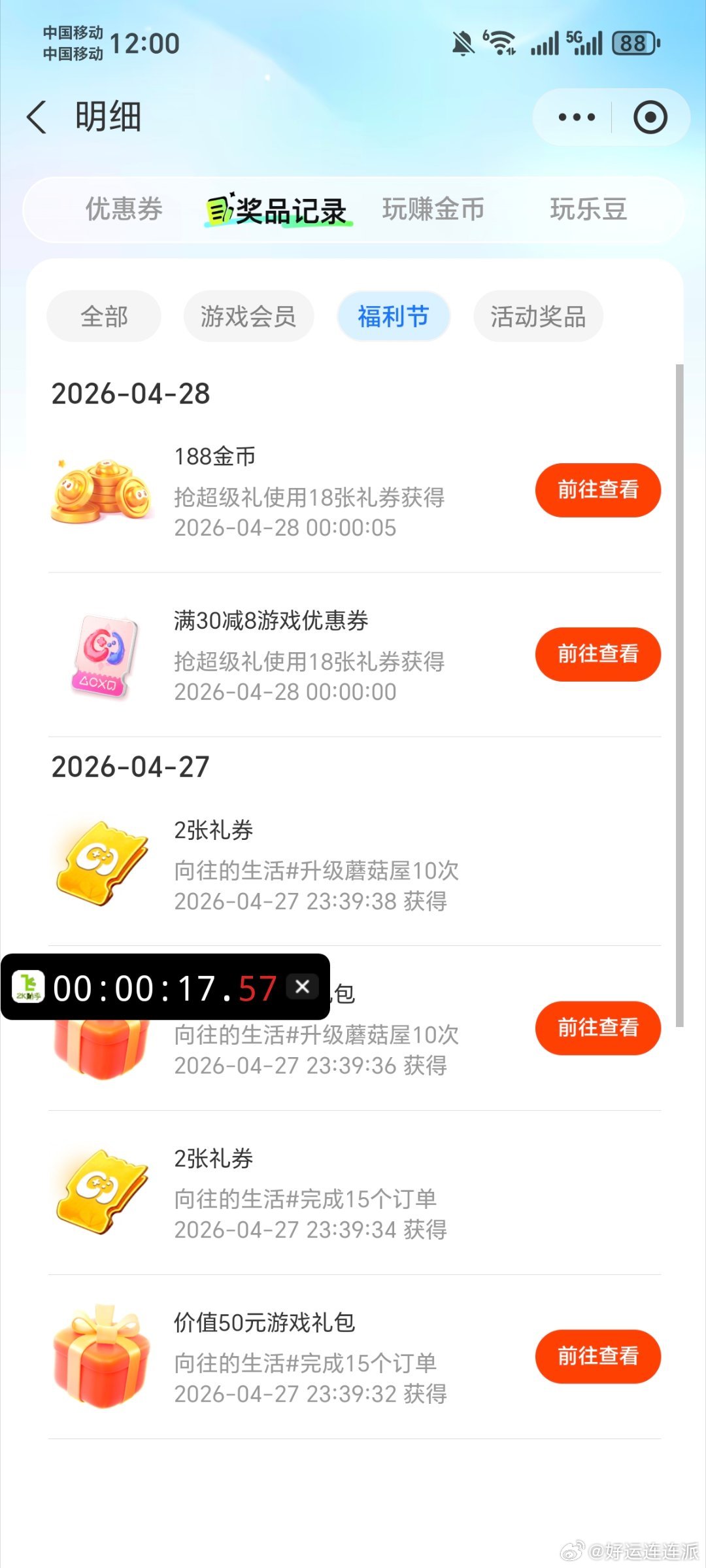Show 活动奖品 filter results
The image size is (706, 1568).
[x=538, y=317]
